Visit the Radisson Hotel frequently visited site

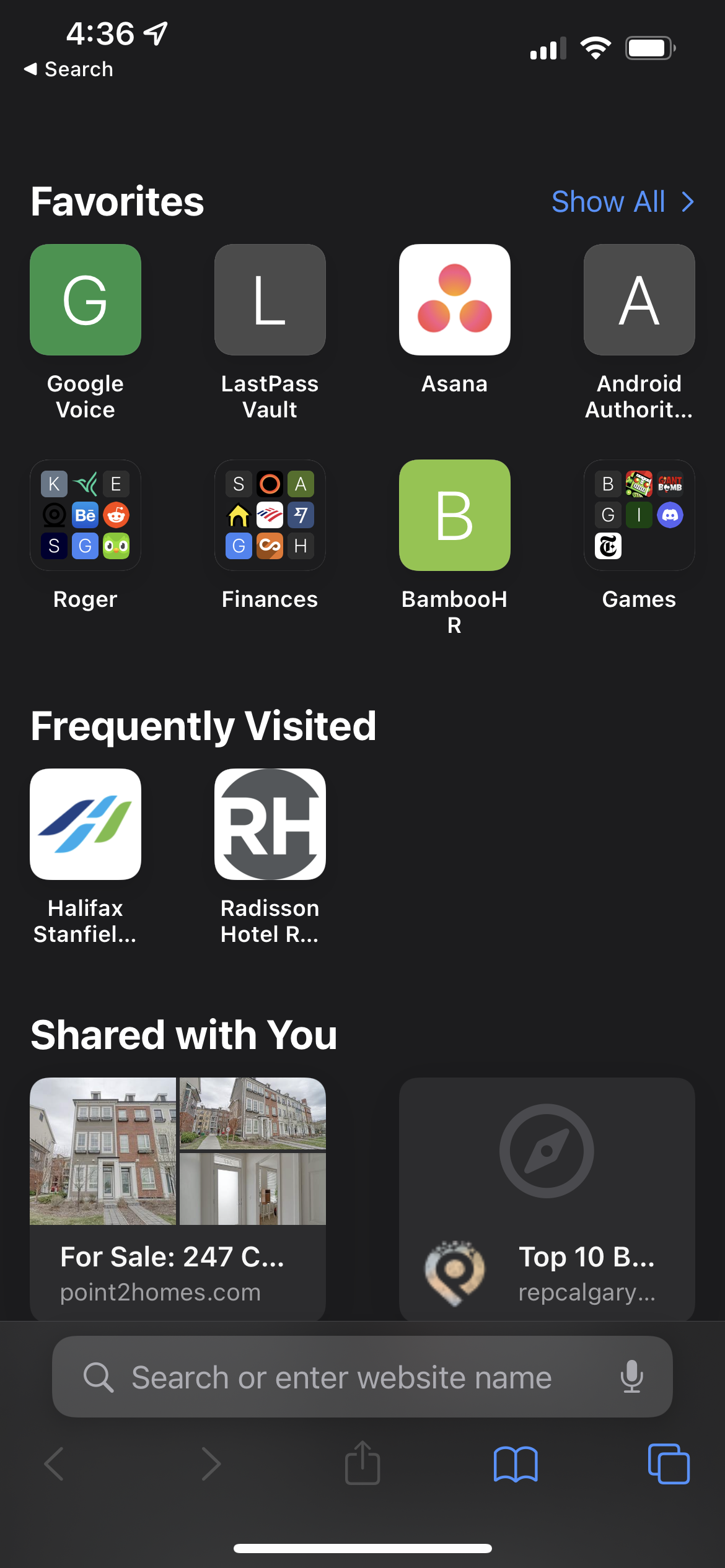point(270,824)
